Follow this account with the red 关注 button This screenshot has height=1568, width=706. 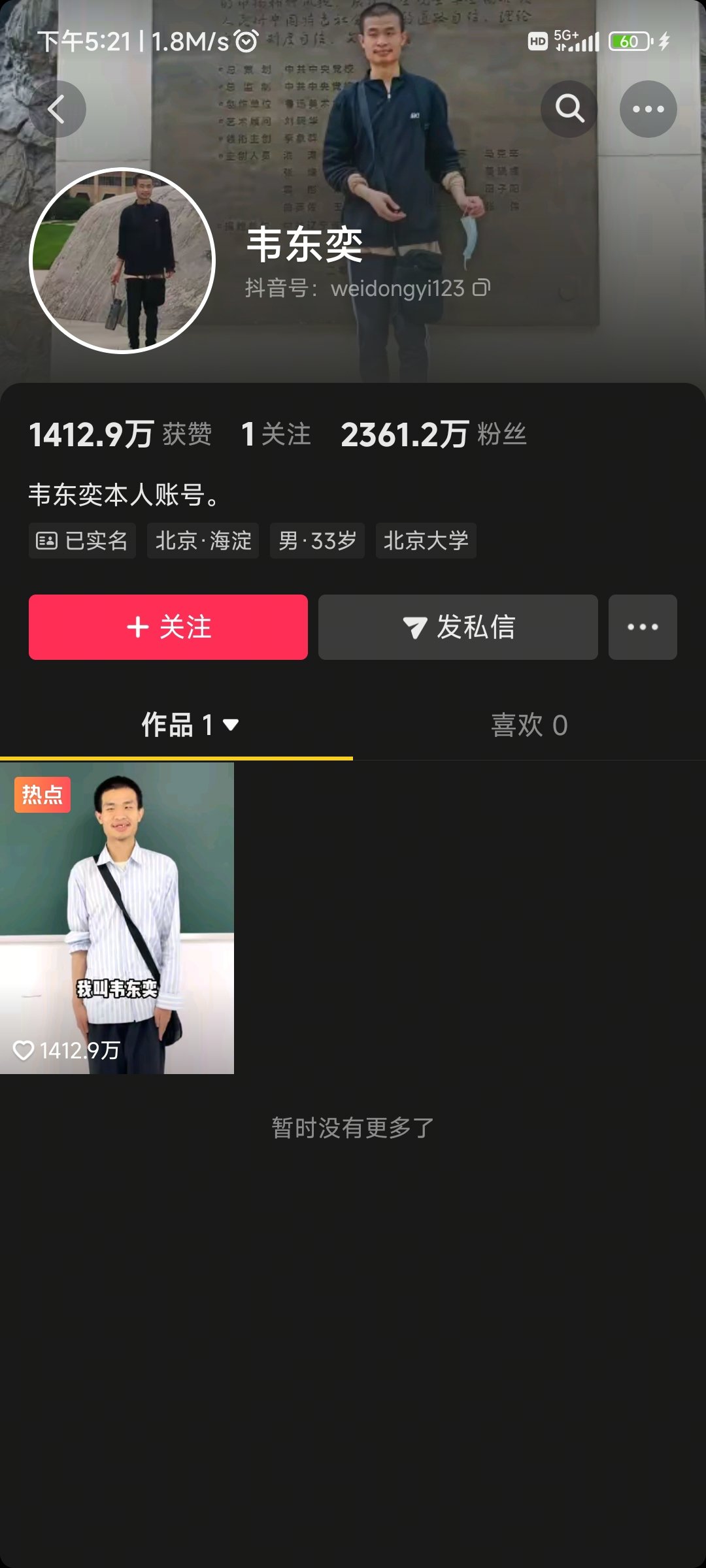[x=168, y=627]
